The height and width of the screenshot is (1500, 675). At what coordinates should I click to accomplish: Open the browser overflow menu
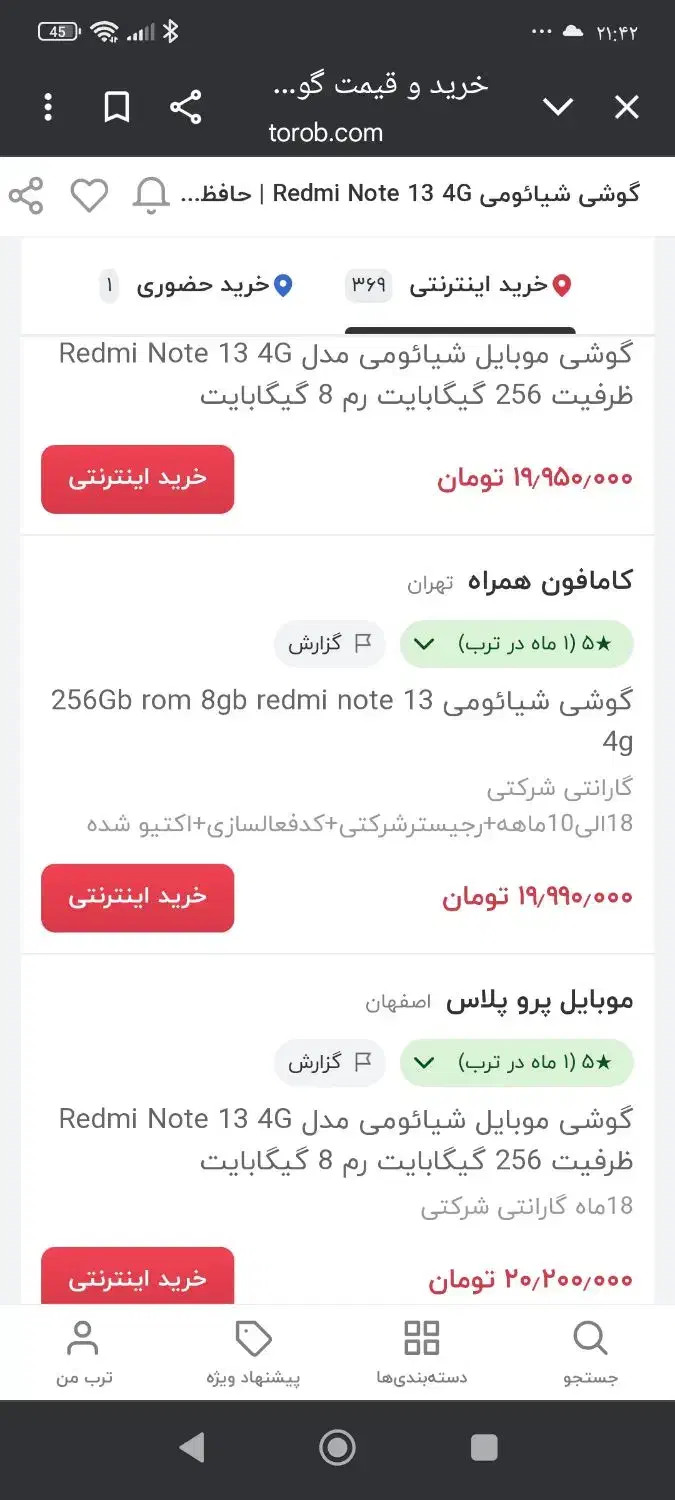click(x=48, y=107)
